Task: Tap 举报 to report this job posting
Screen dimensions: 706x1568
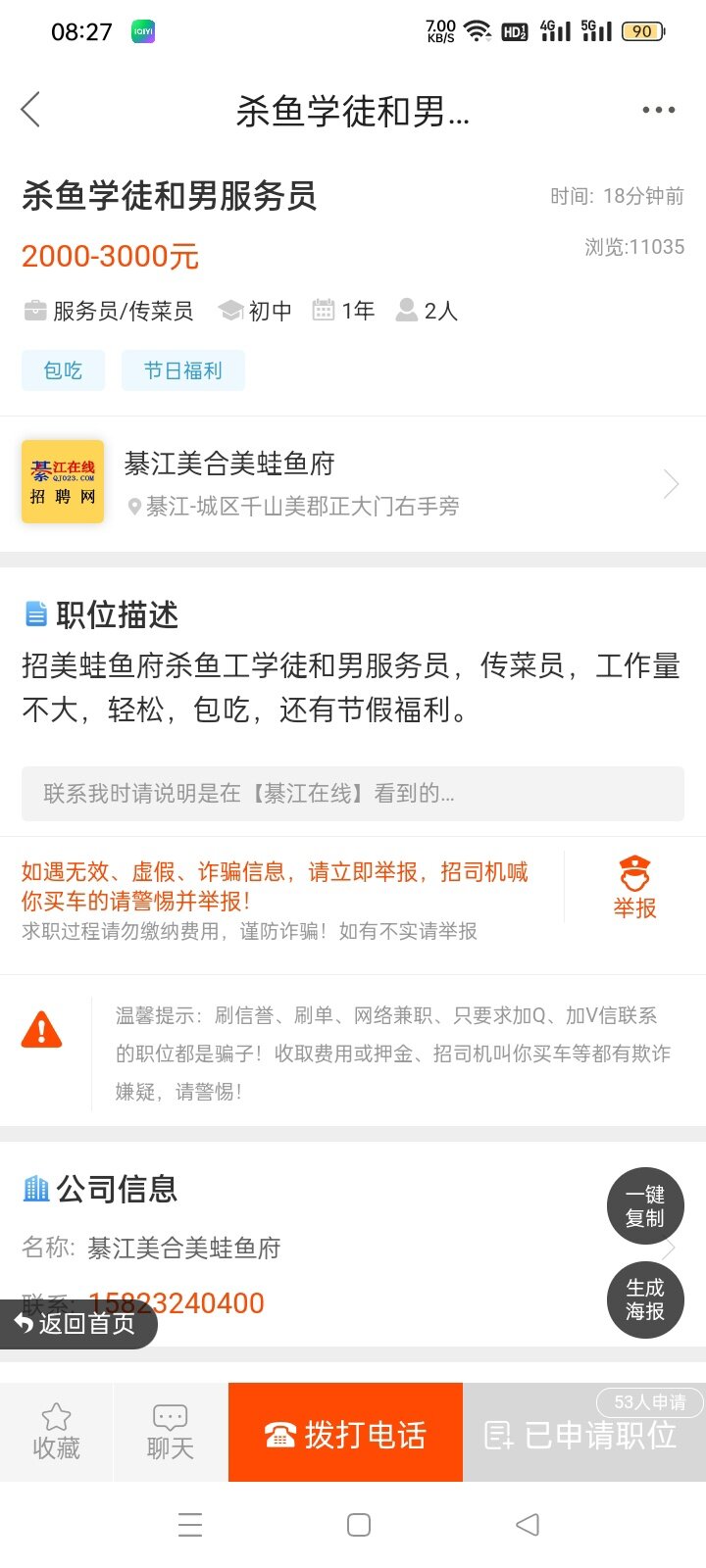Action: [x=634, y=887]
